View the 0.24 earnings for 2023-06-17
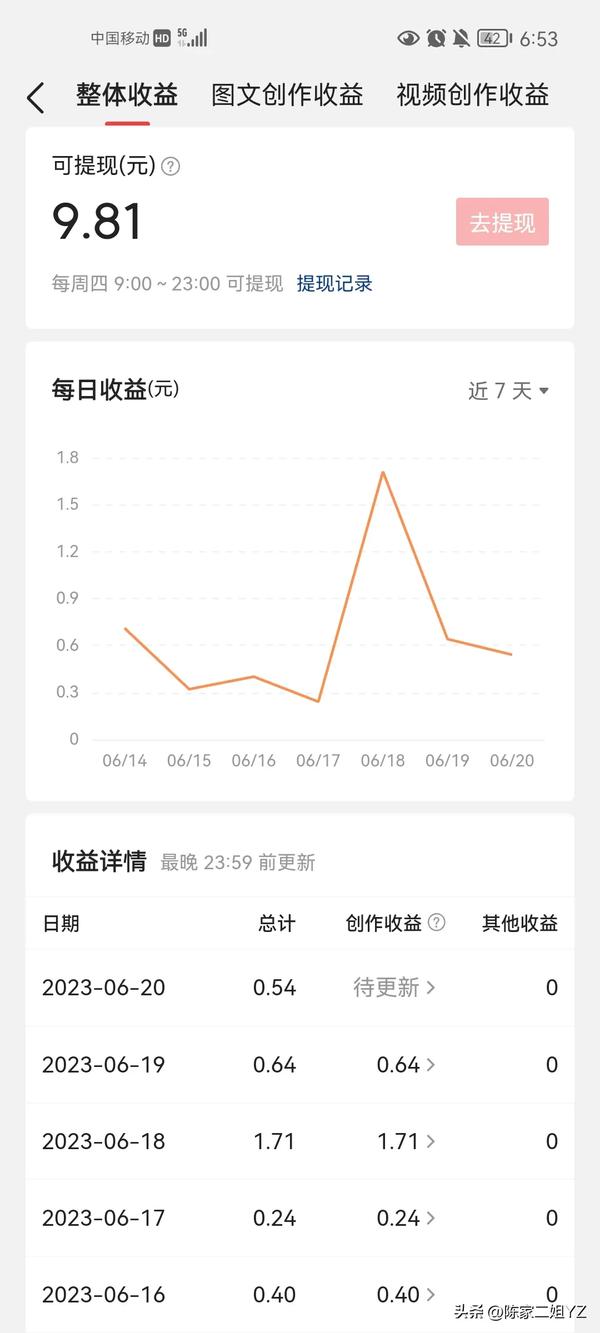The height and width of the screenshot is (1333, 600). coord(406,1218)
